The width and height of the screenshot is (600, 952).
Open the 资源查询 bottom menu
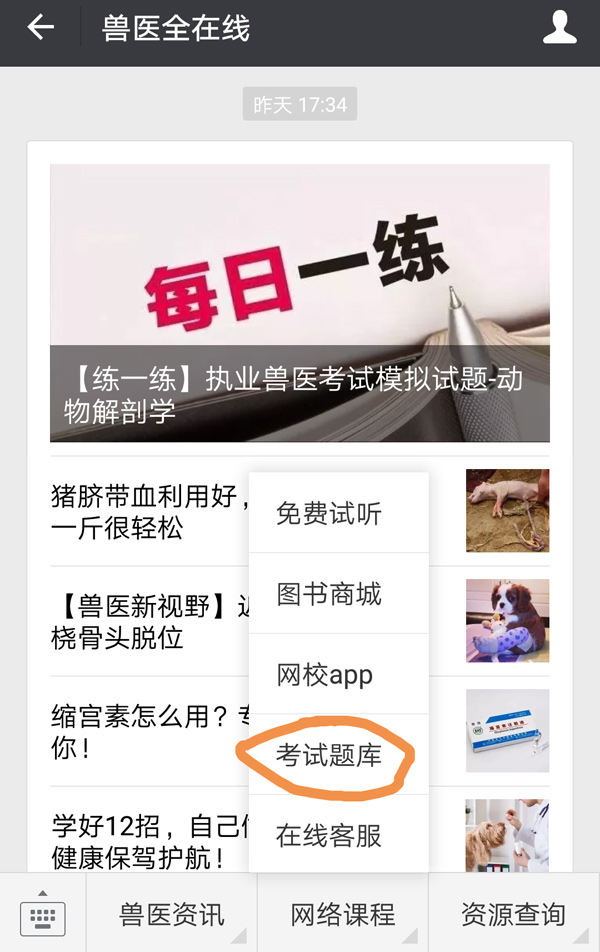pyautogui.click(x=514, y=914)
